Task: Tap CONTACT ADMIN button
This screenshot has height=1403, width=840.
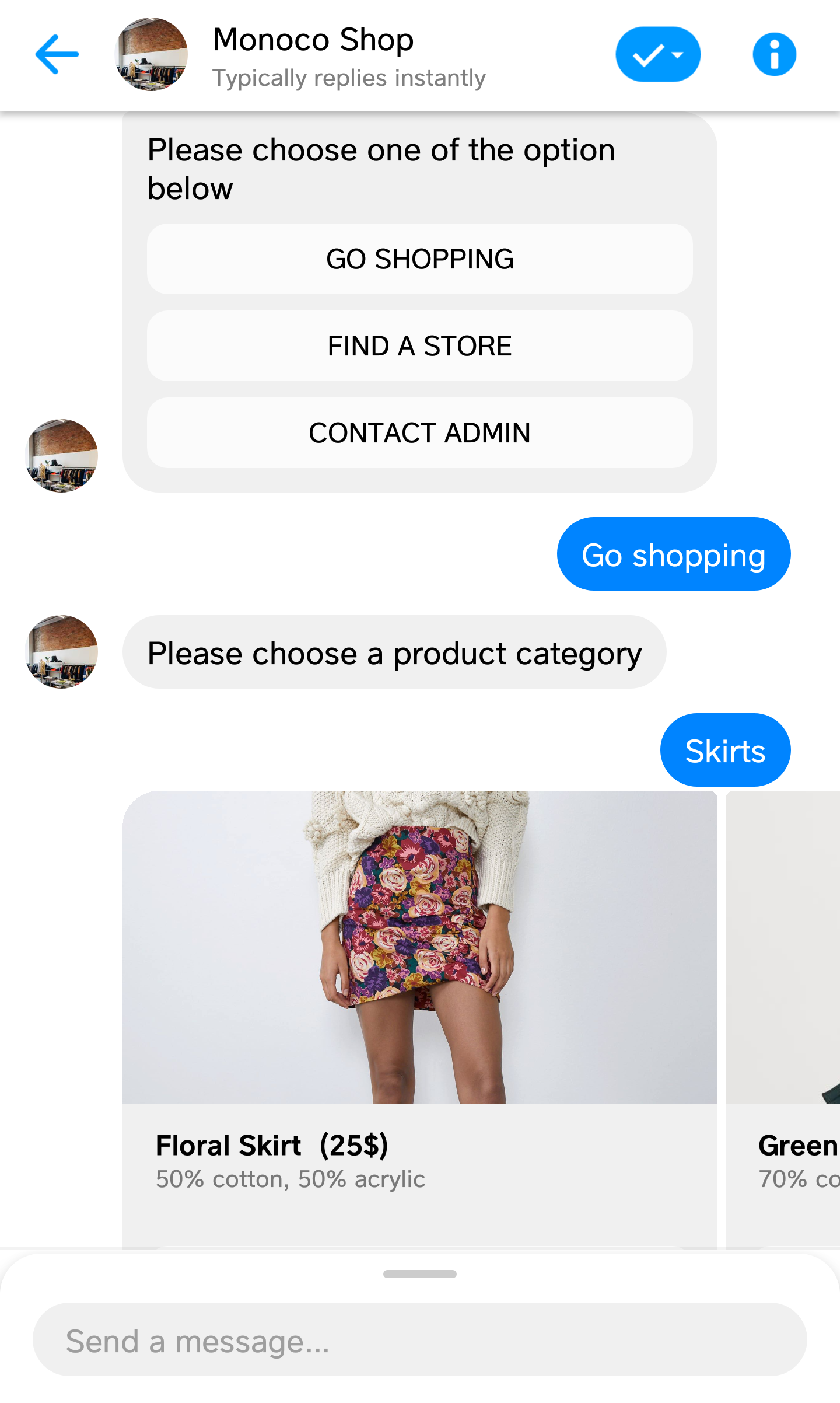Action: 420,432
